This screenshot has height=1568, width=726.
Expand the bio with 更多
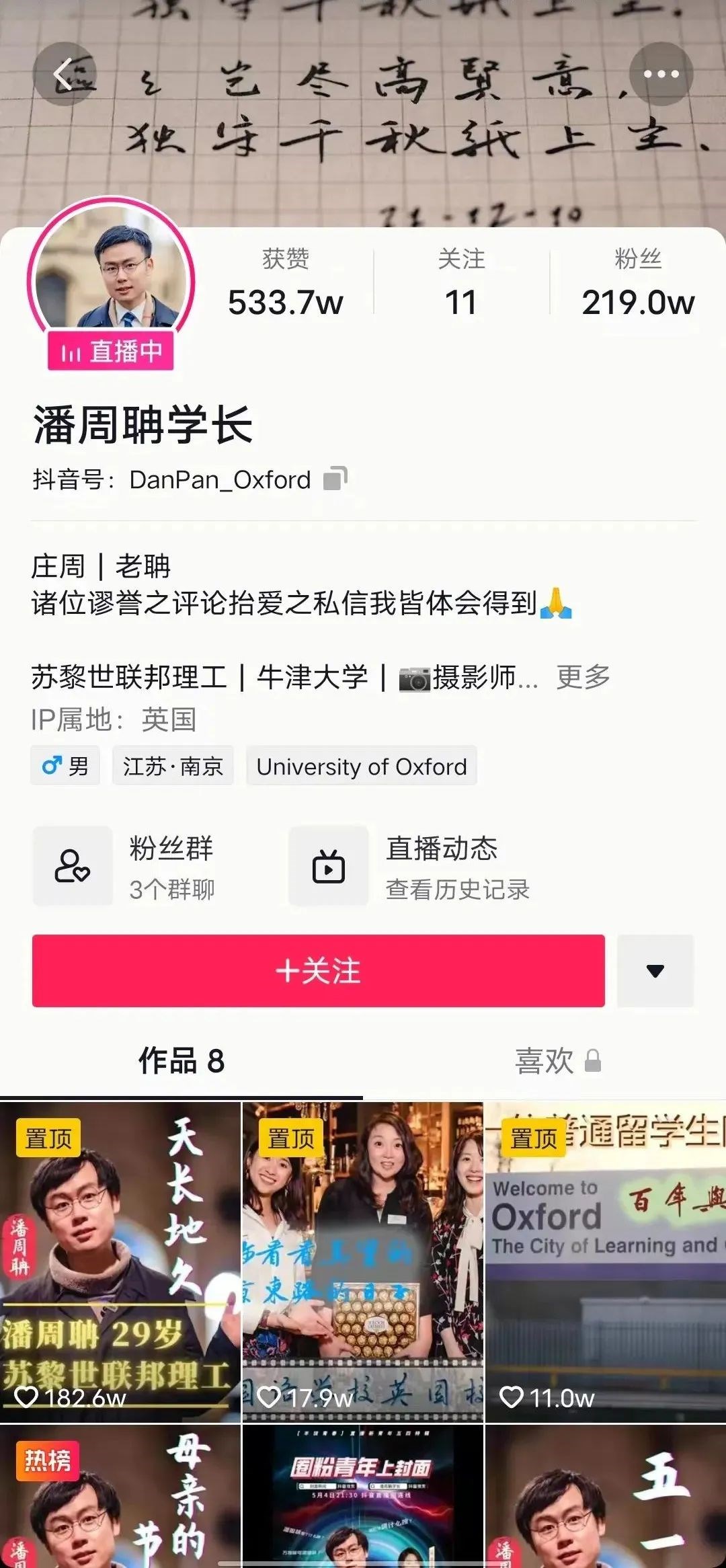(583, 677)
